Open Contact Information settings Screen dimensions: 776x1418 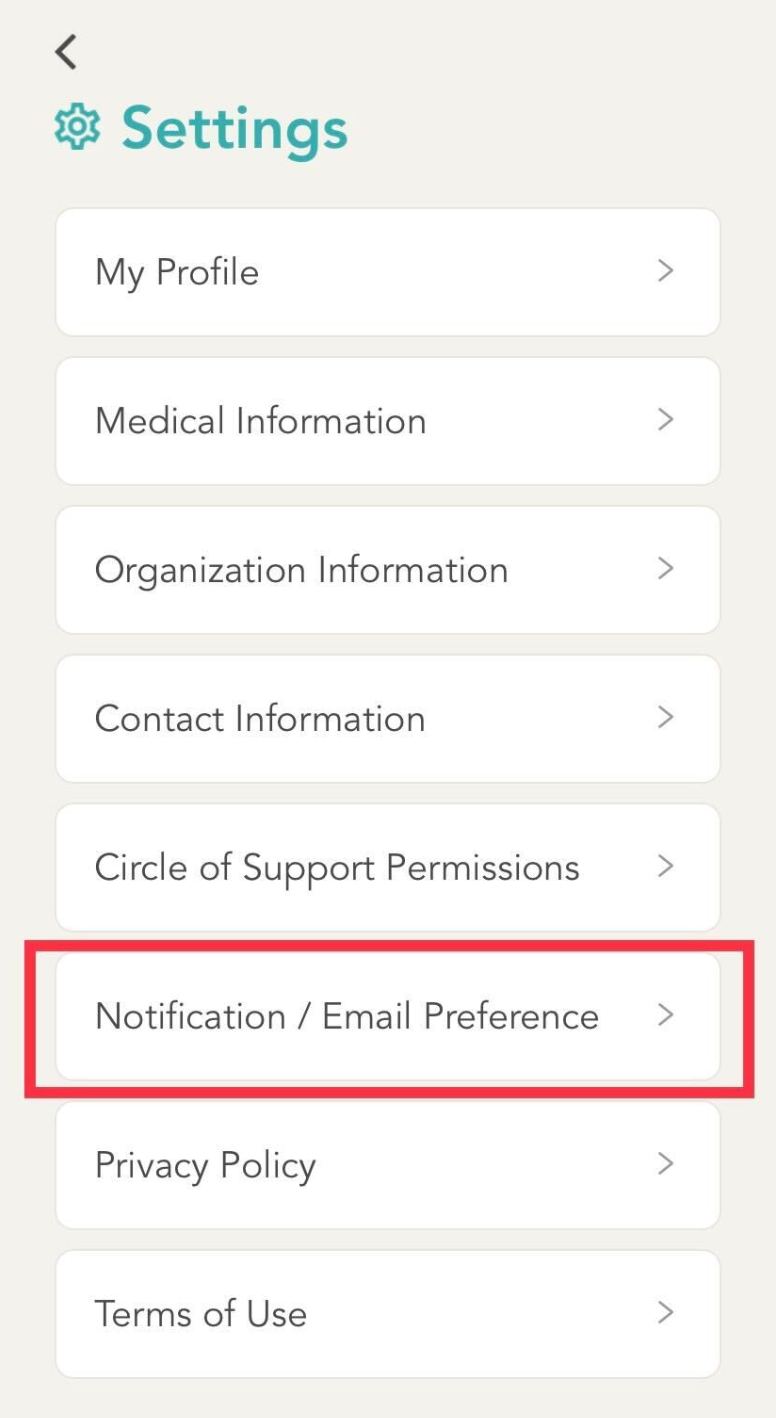click(387, 718)
